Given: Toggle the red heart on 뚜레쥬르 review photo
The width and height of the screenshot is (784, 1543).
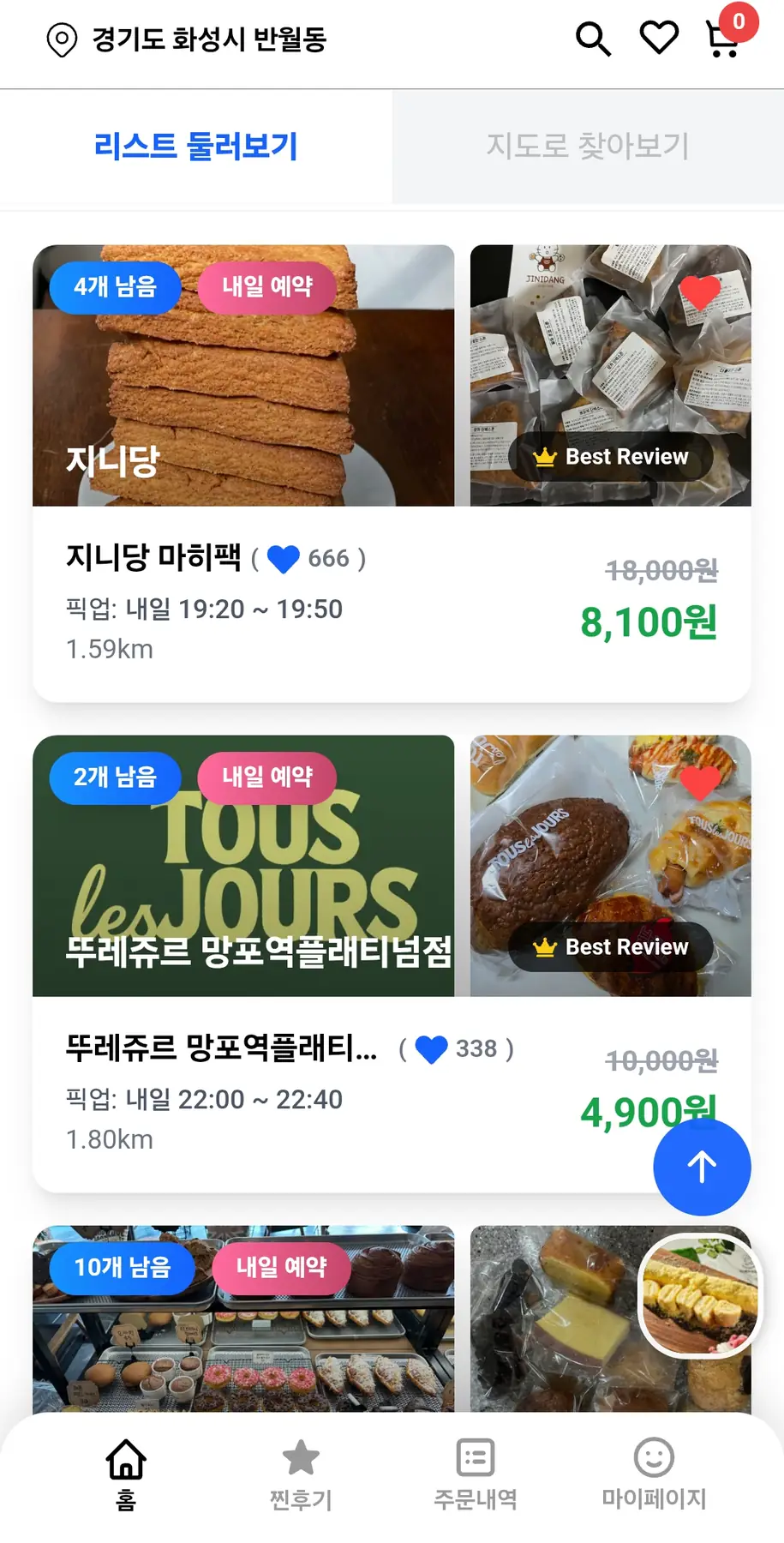Looking at the screenshot, I should click(x=699, y=783).
